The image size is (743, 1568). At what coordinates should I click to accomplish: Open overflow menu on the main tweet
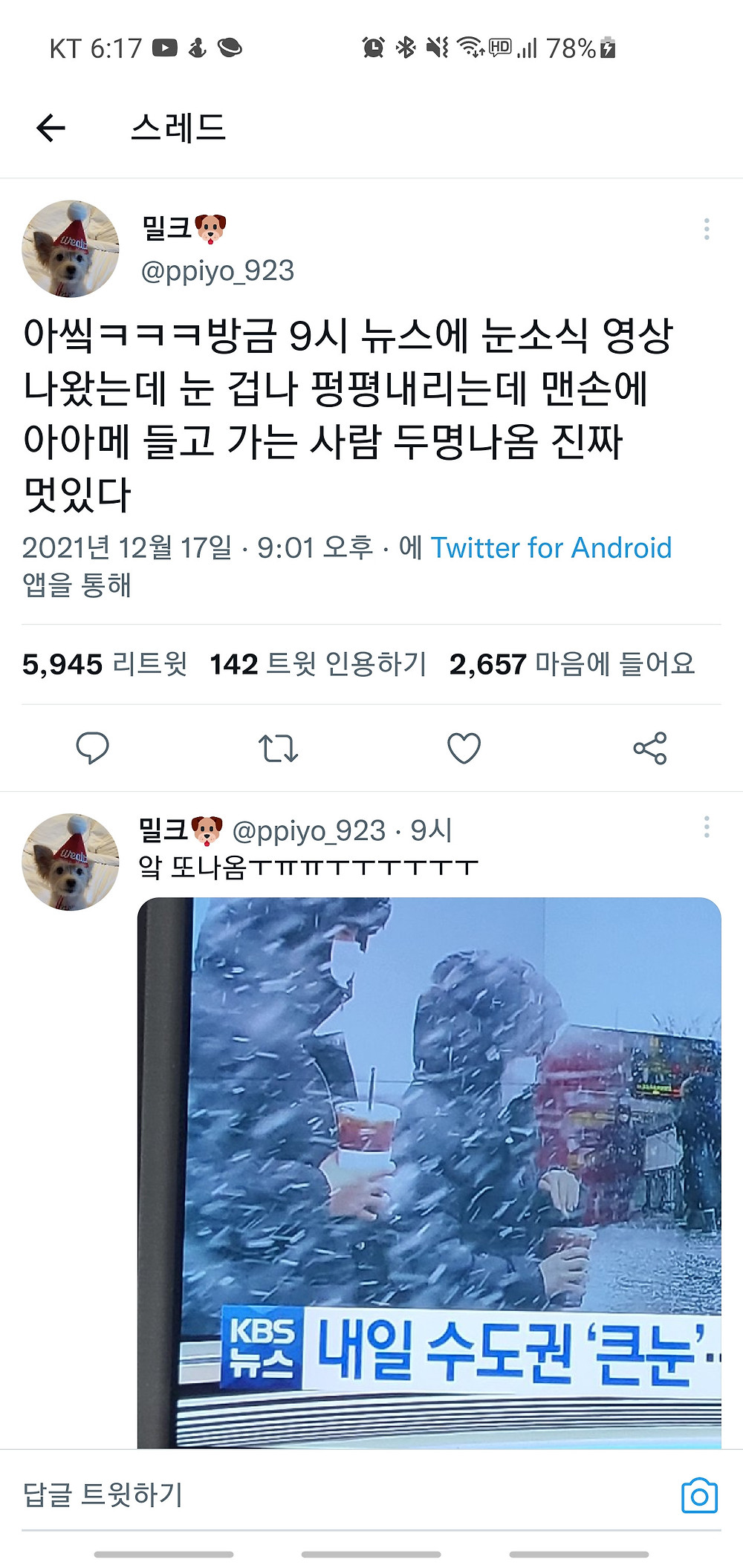(706, 229)
